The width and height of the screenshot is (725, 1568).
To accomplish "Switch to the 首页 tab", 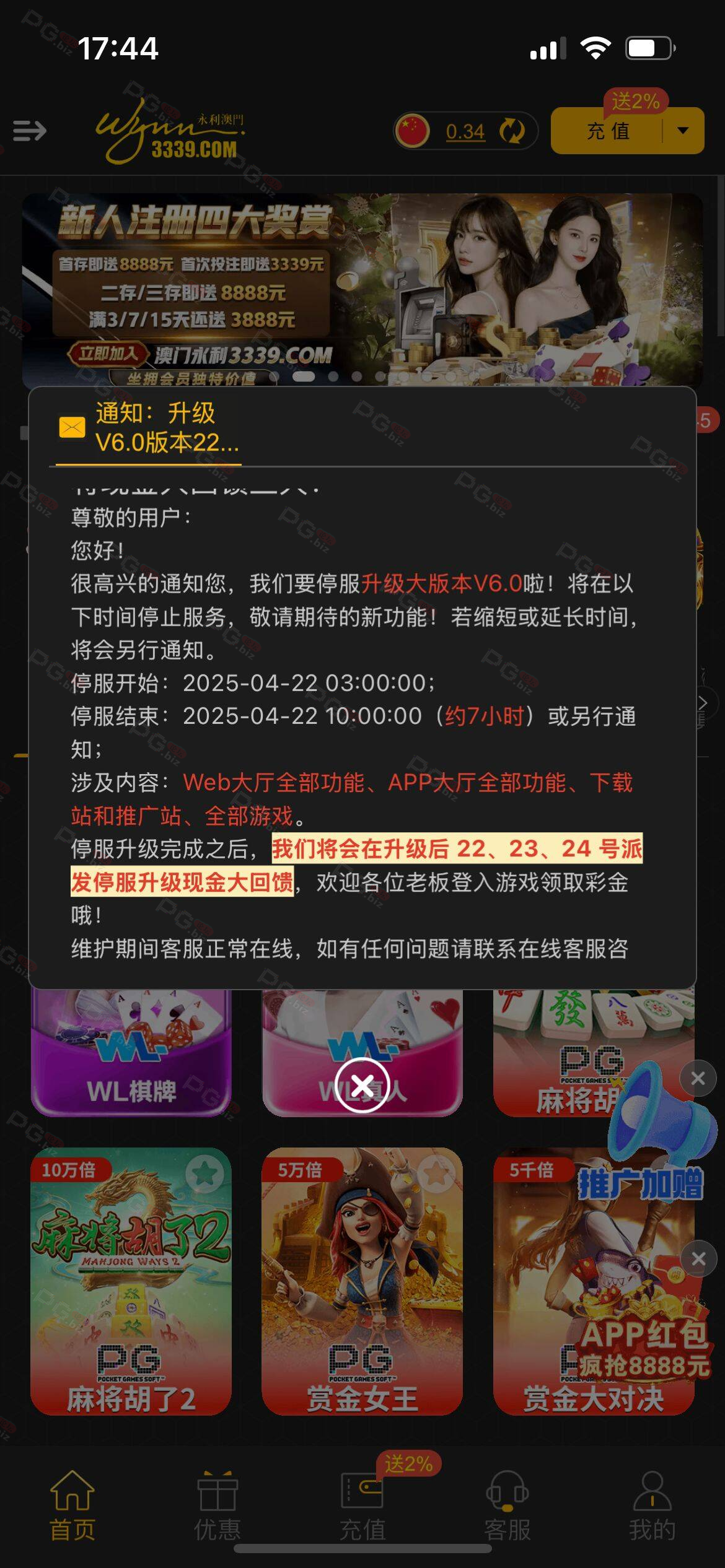I will point(72,1505).
